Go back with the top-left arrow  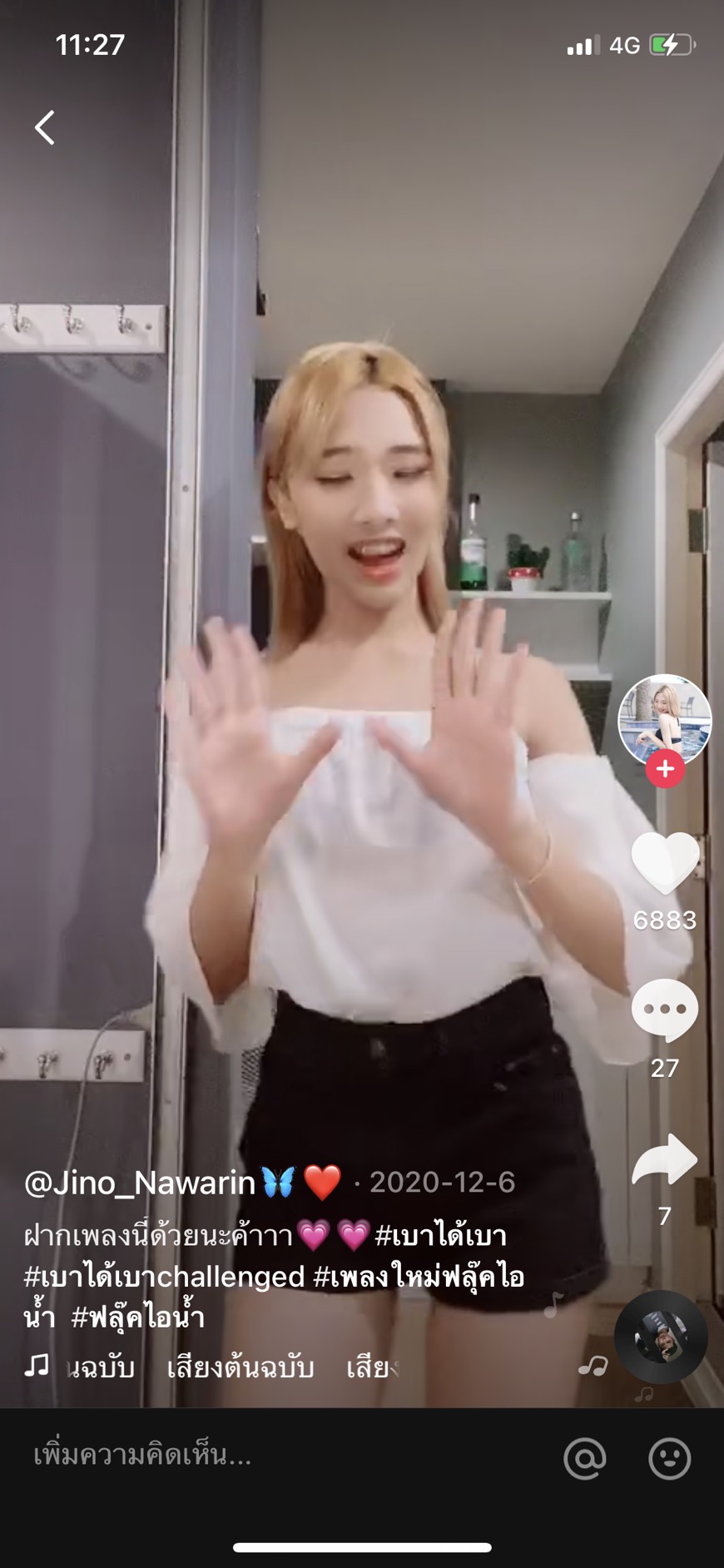pyautogui.click(x=45, y=128)
